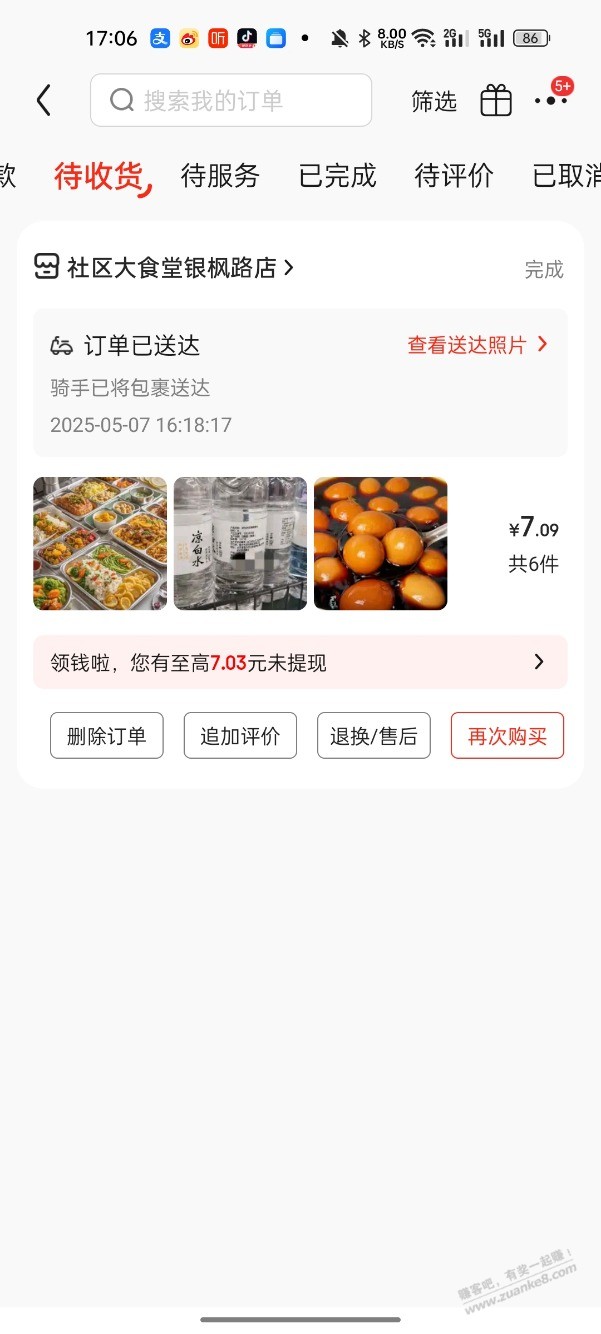Switch to the 已取消 tab
Image resolution: width=601 pixels, height=1334 pixels.
pos(567,176)
